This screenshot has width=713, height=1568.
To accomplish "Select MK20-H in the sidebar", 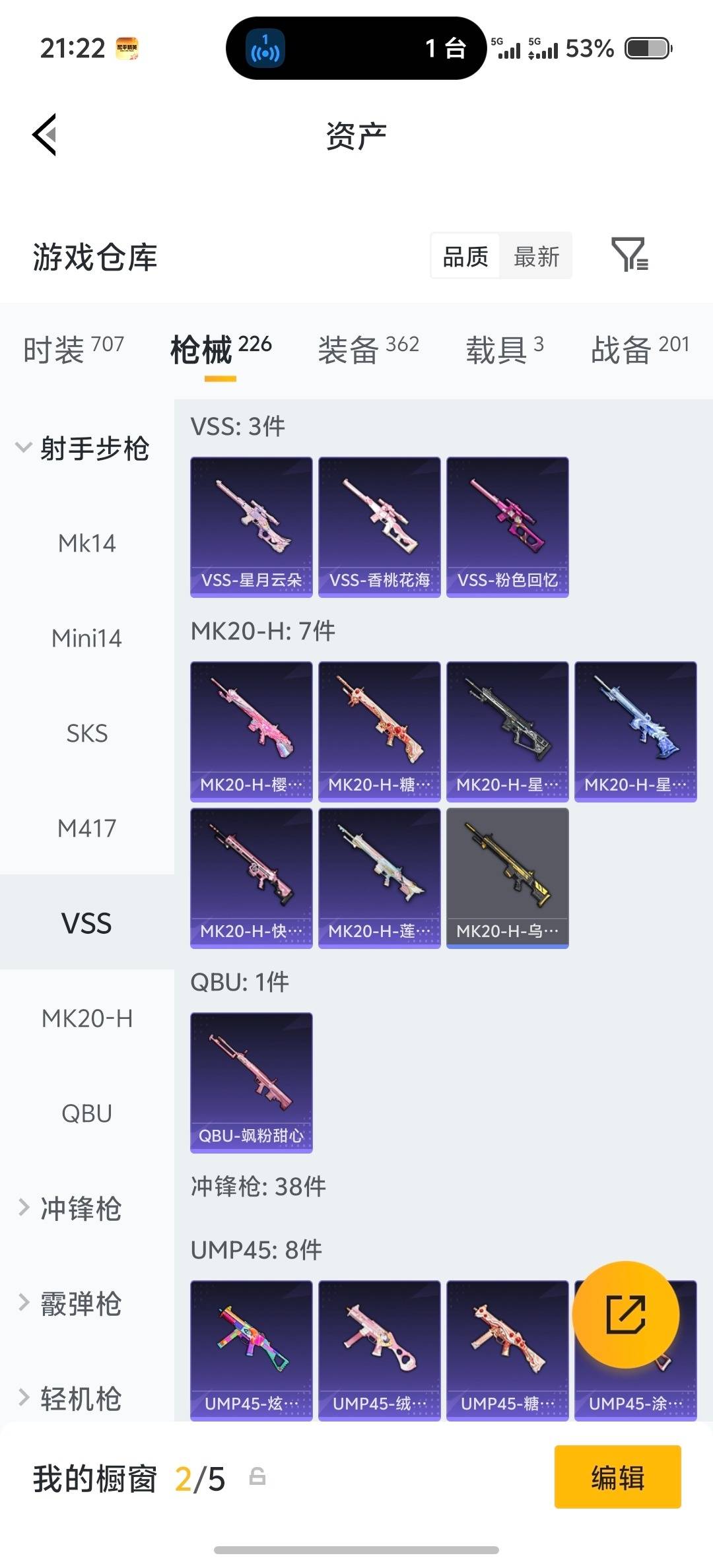I will click(86, 1018).
